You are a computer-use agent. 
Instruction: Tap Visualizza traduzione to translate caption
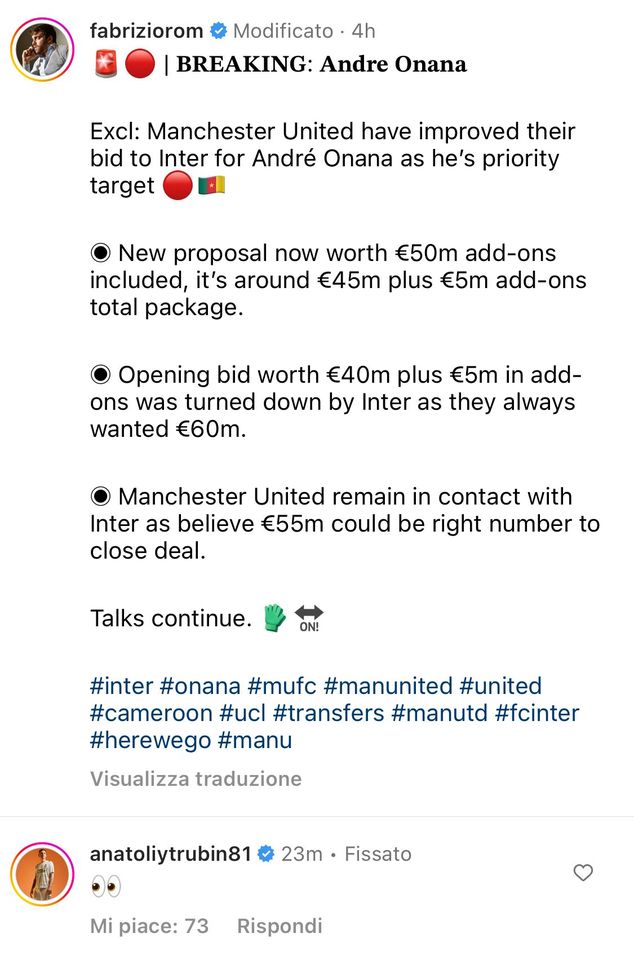tap(196, 778)
